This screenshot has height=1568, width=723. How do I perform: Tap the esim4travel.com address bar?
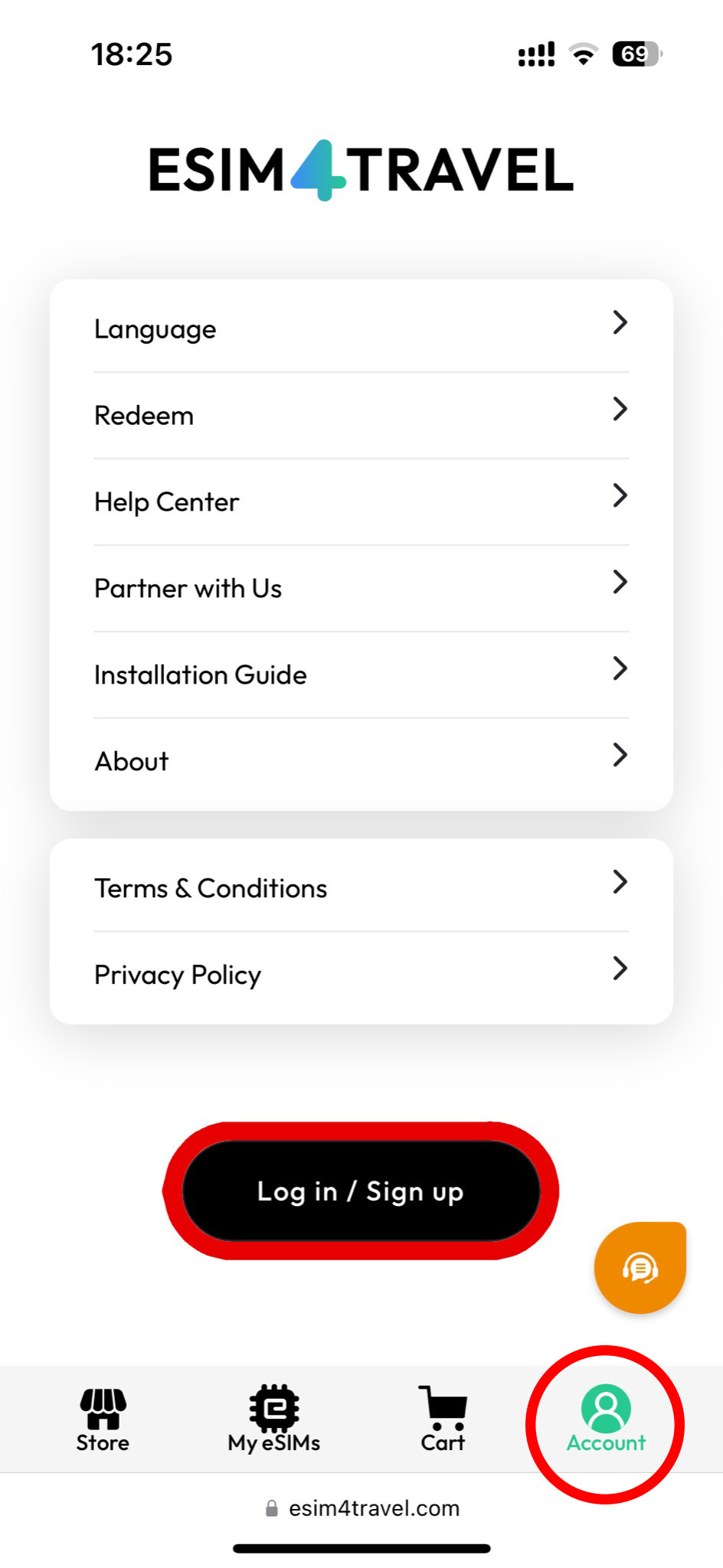tap(361, 1508)
